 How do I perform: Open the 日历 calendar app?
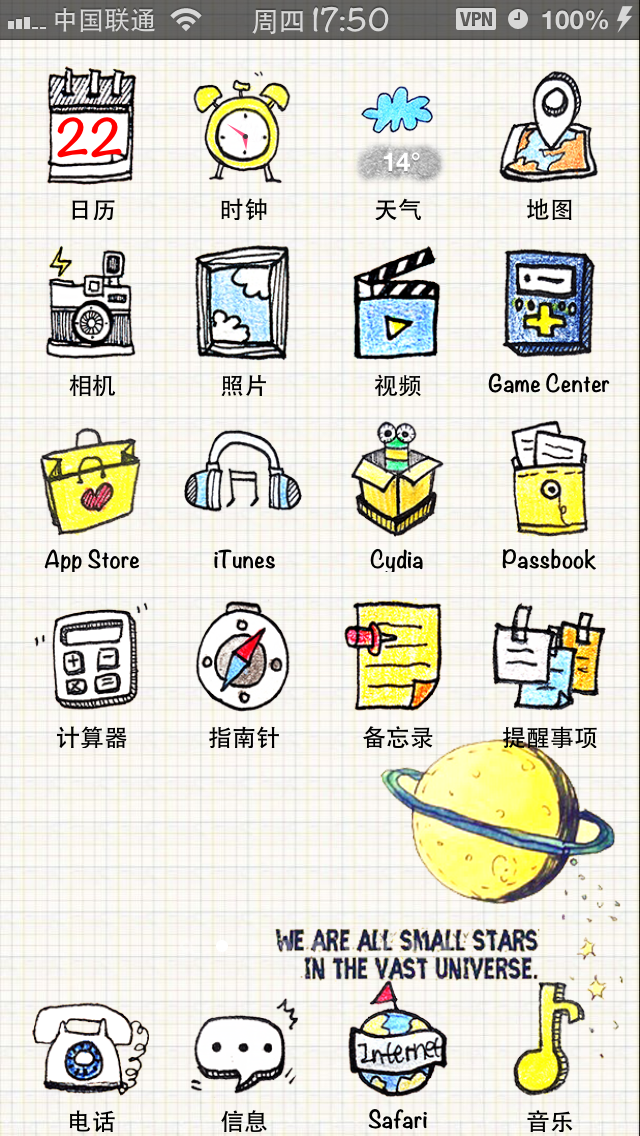pos(91,130)
